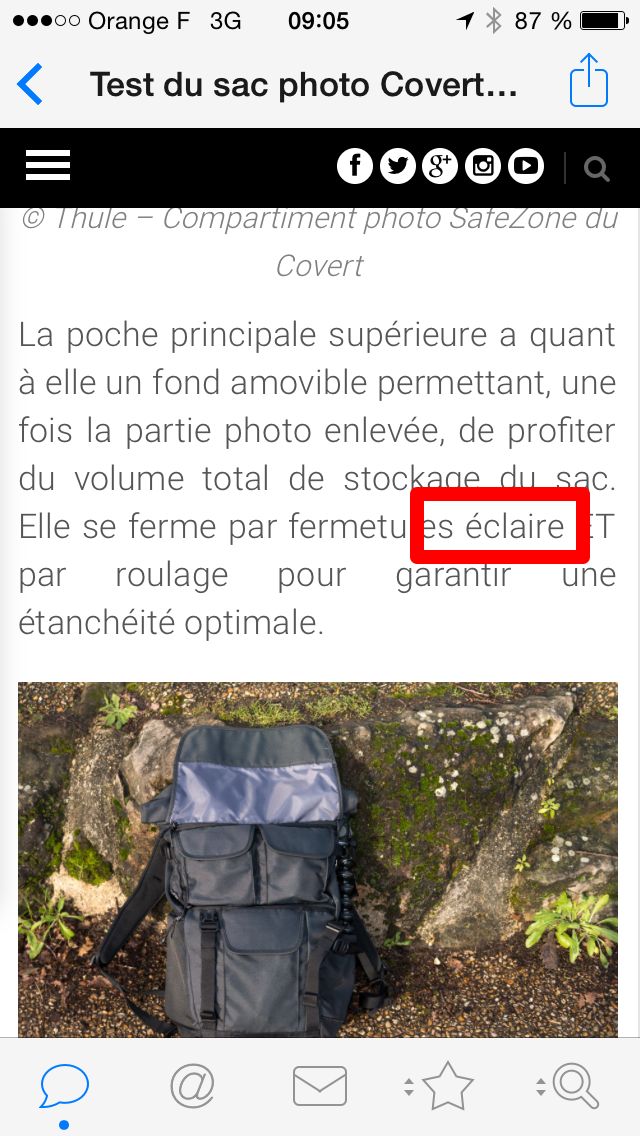Go back using the top-left arrow

[x=31, y=85]
